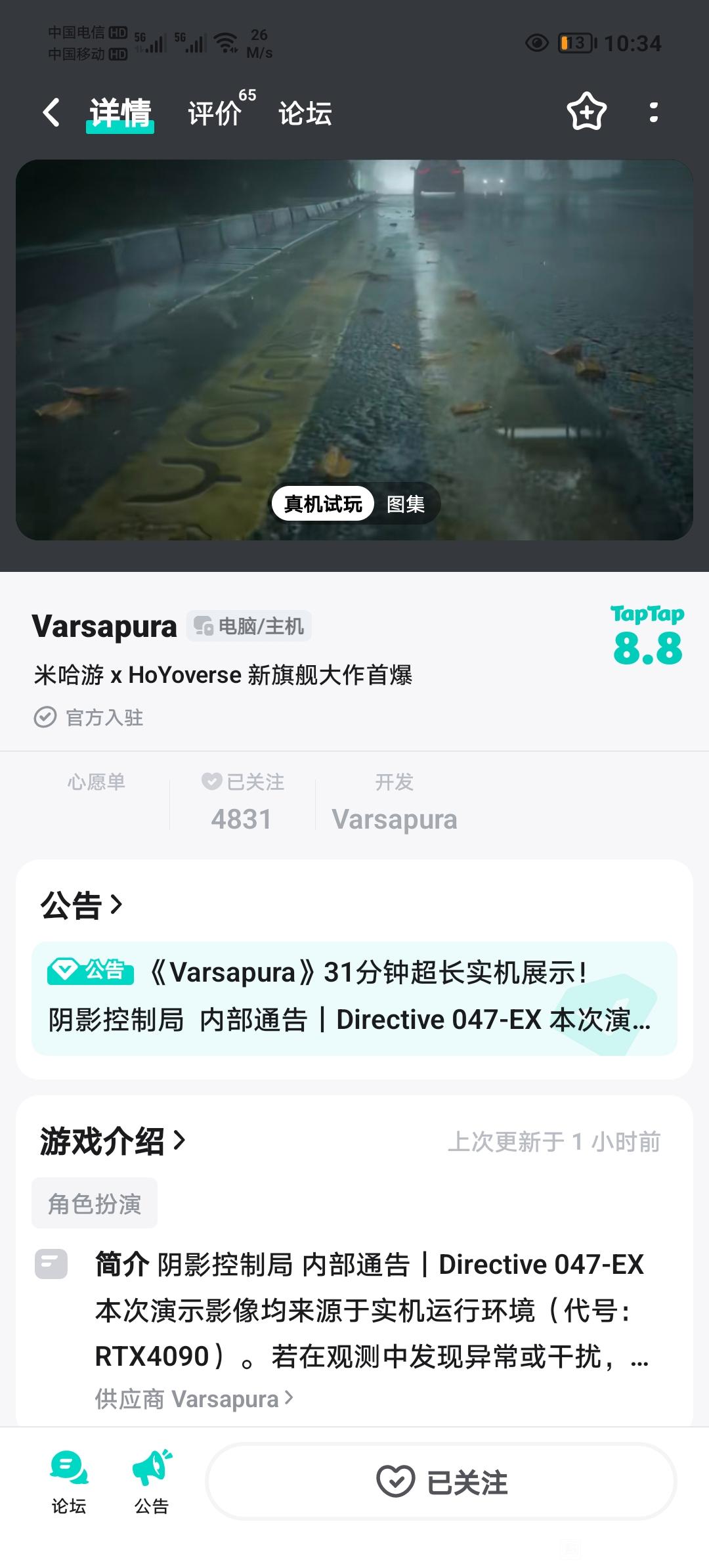
Task: Go back using the top-left arrow
Action: click(51, 112)
